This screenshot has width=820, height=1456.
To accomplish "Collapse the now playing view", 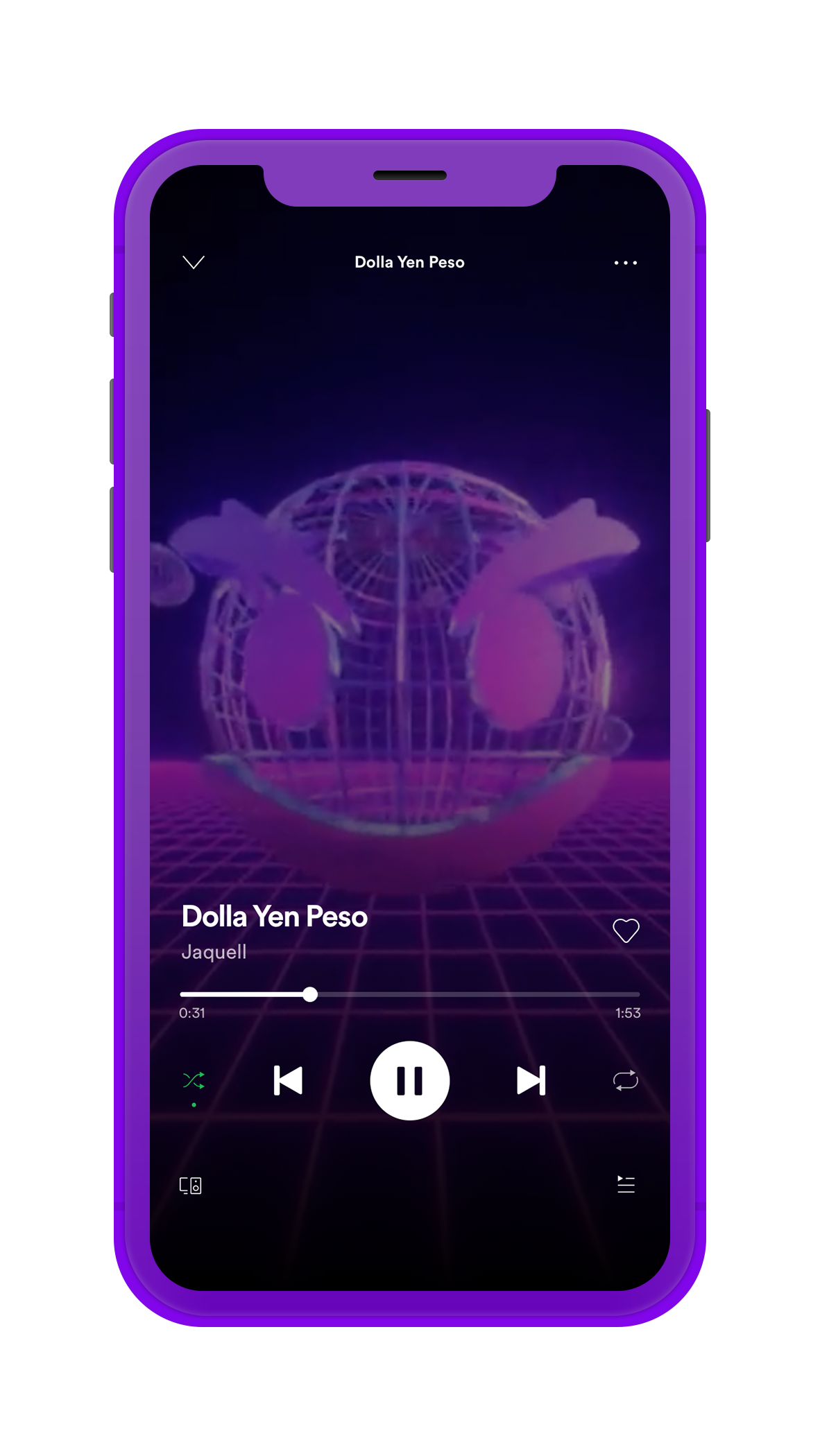I will [x=194, y=262].
